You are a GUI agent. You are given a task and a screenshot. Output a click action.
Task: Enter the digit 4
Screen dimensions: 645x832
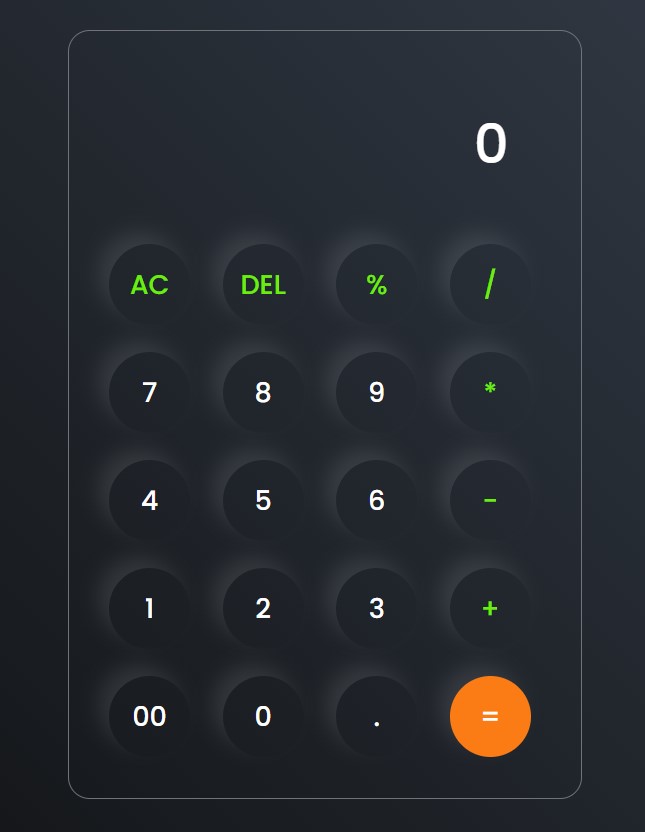coord(149,501)
